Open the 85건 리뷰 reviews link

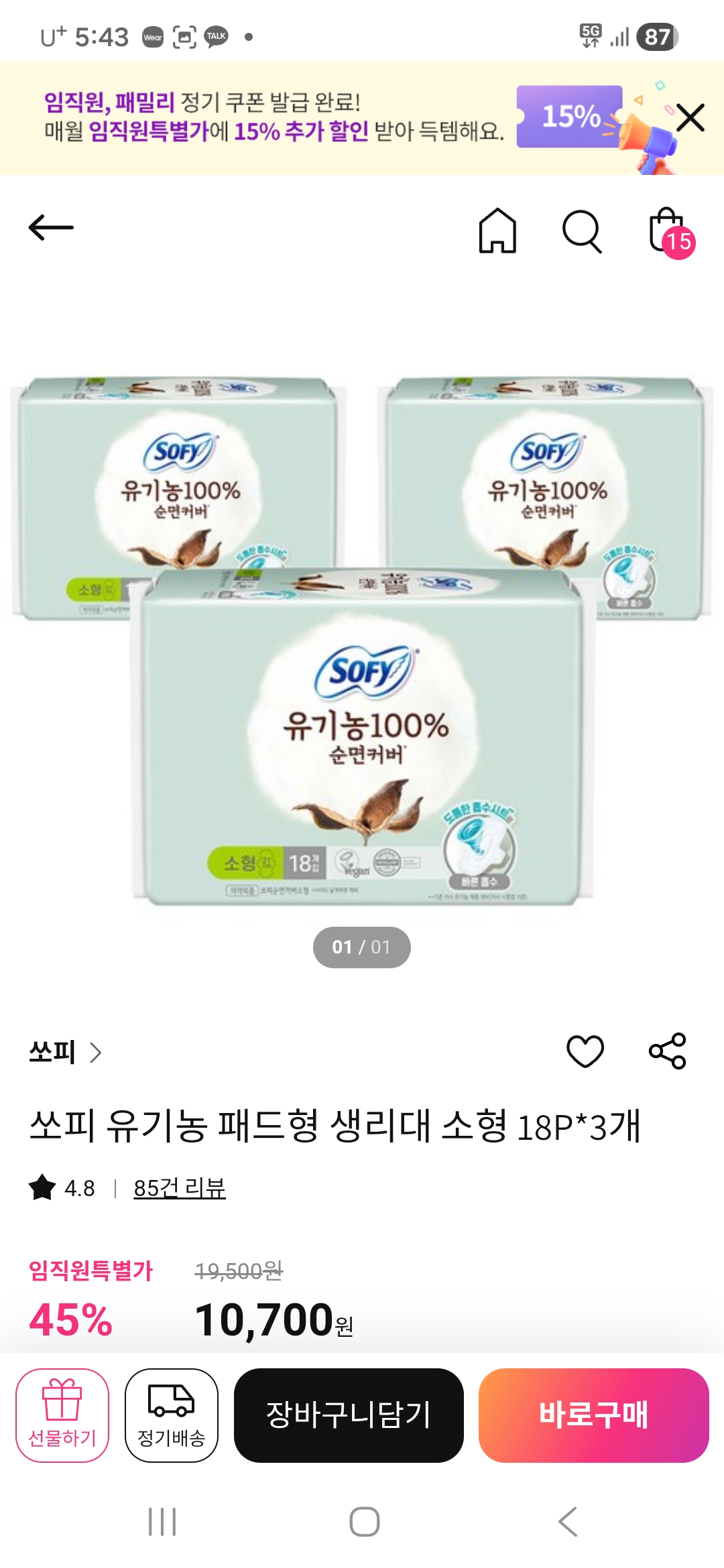tap(179, 1188)
